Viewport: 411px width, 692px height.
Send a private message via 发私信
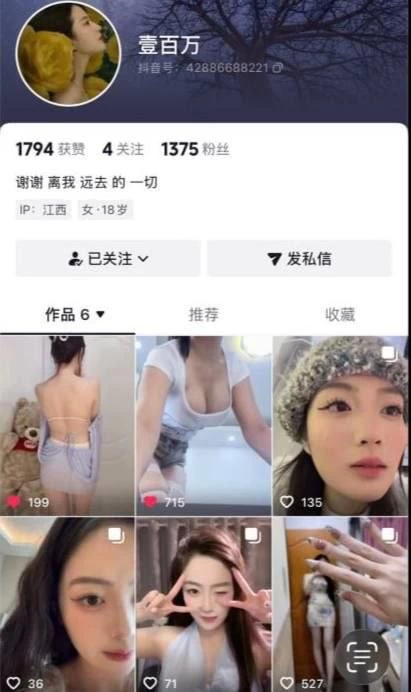[x=299, y=259]
